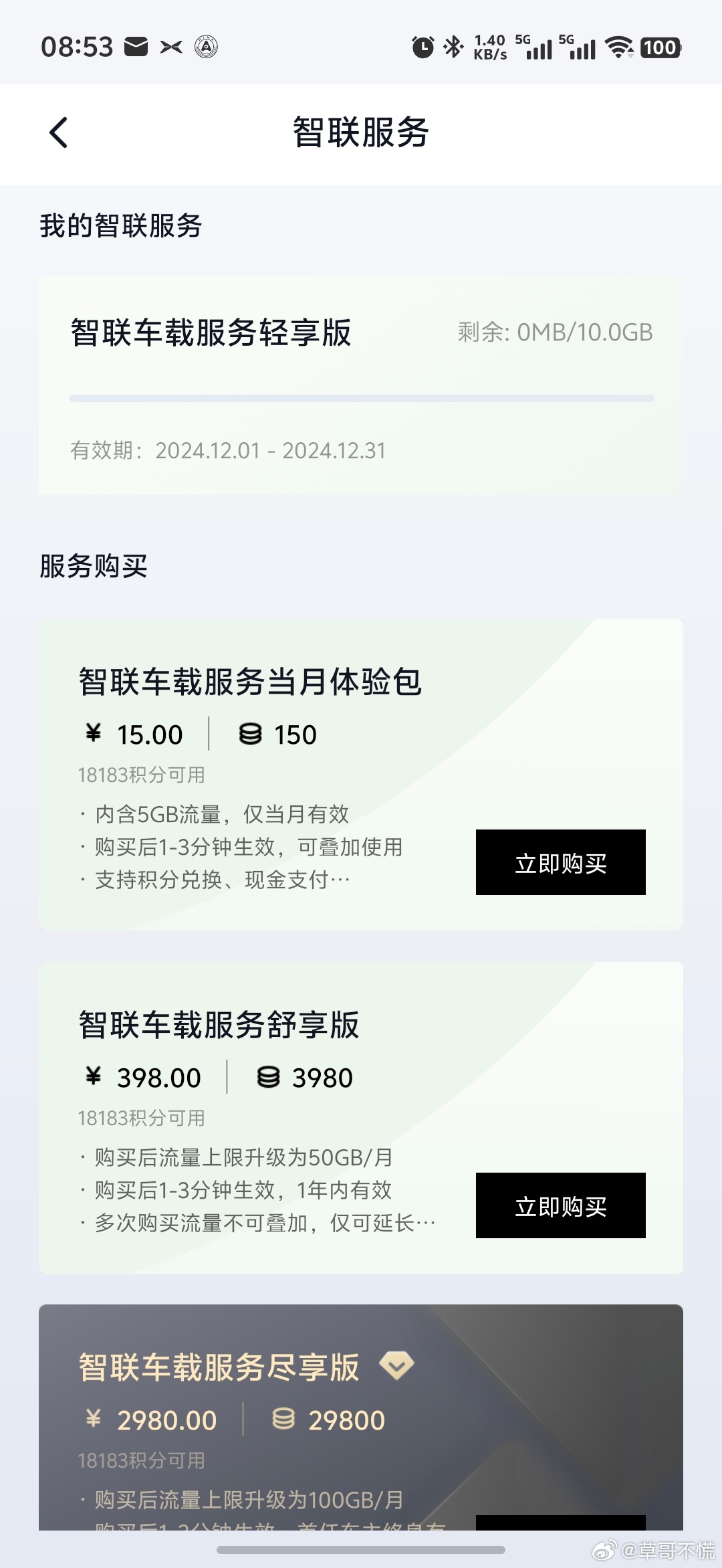
Task: Click 立即购买 on the 舒享版 package card
Action: pyautogui.click(x=560, y=1206)
